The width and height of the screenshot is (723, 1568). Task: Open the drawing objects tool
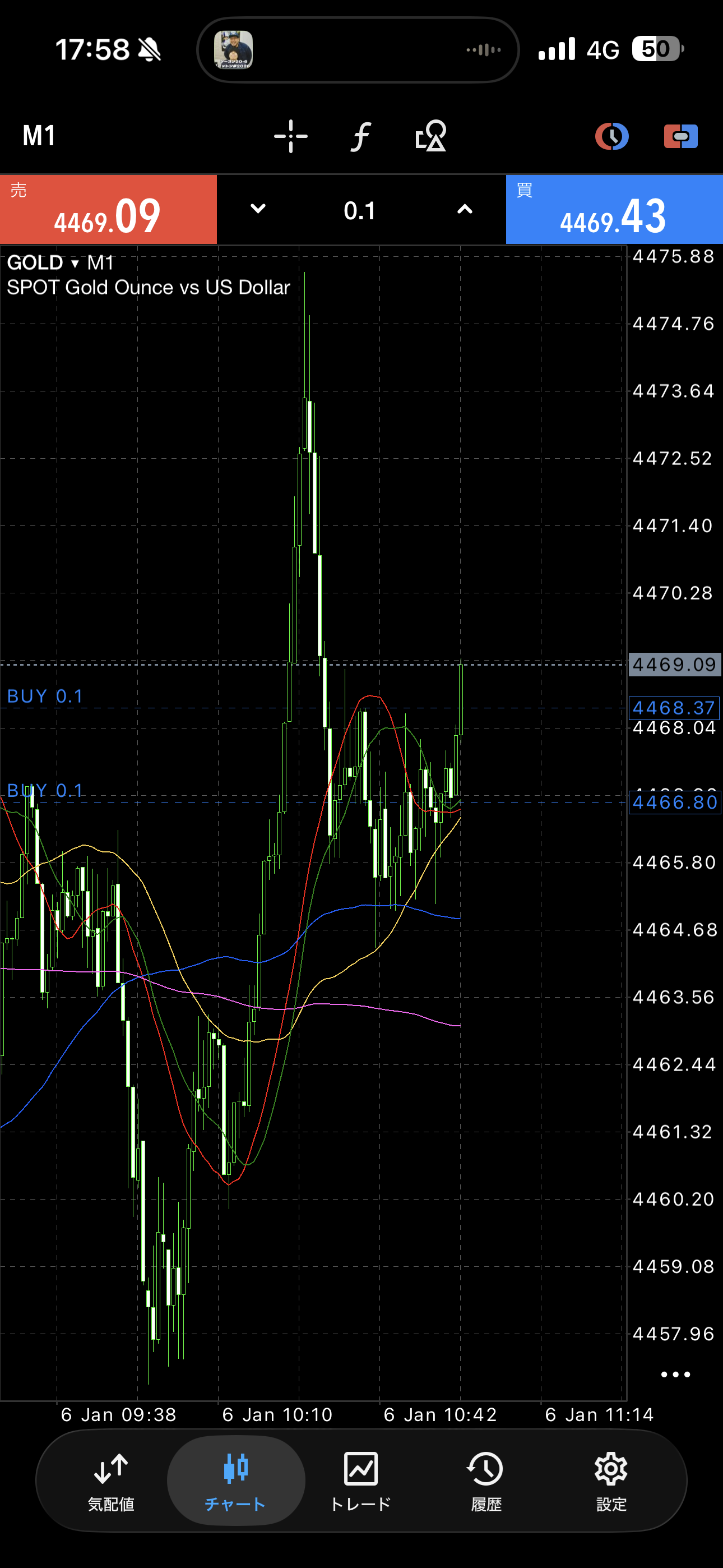click(430, 136)
